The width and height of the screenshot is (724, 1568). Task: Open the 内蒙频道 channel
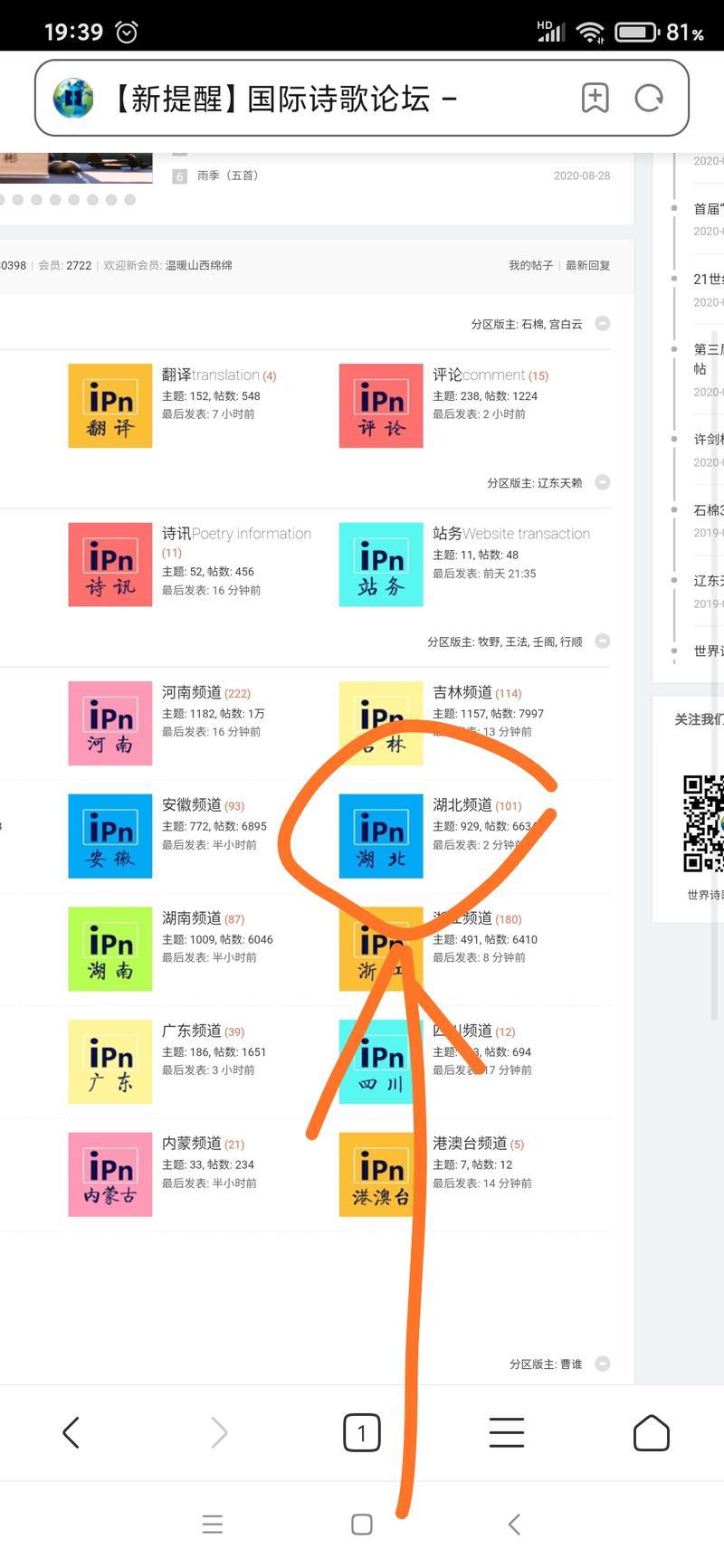point(192,1143)
